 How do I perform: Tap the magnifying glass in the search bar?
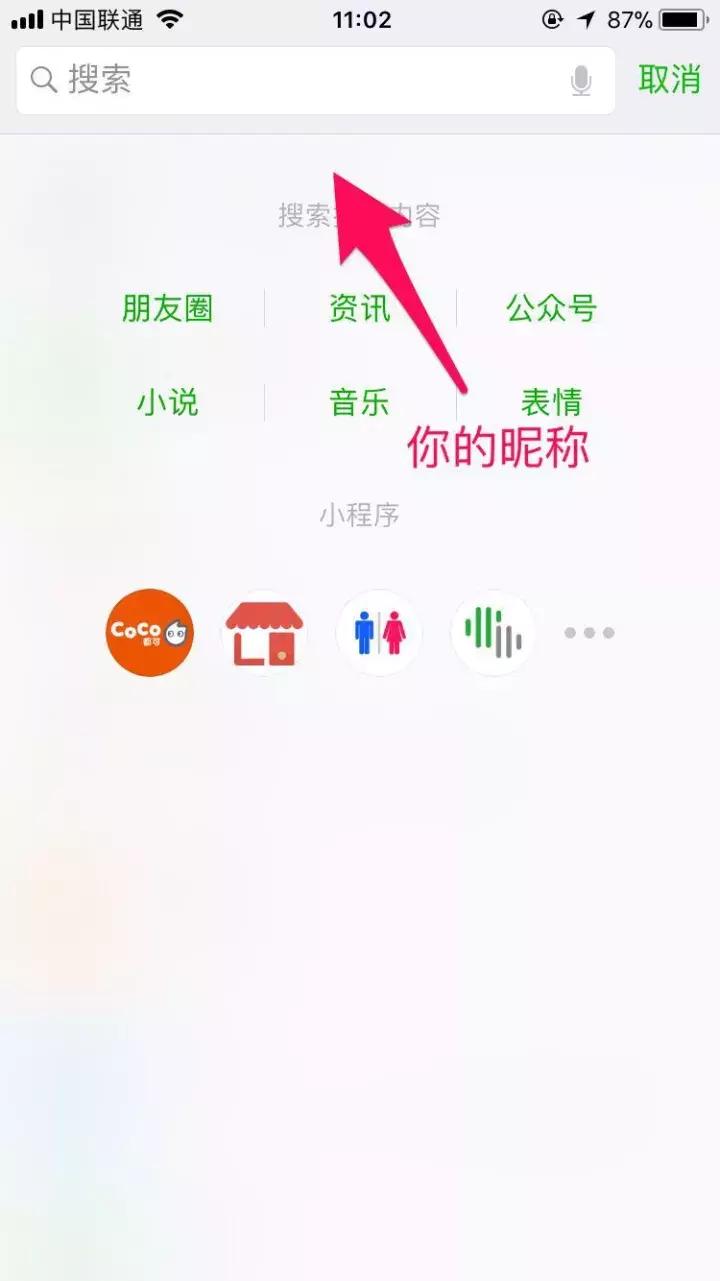tap(42, 80)
